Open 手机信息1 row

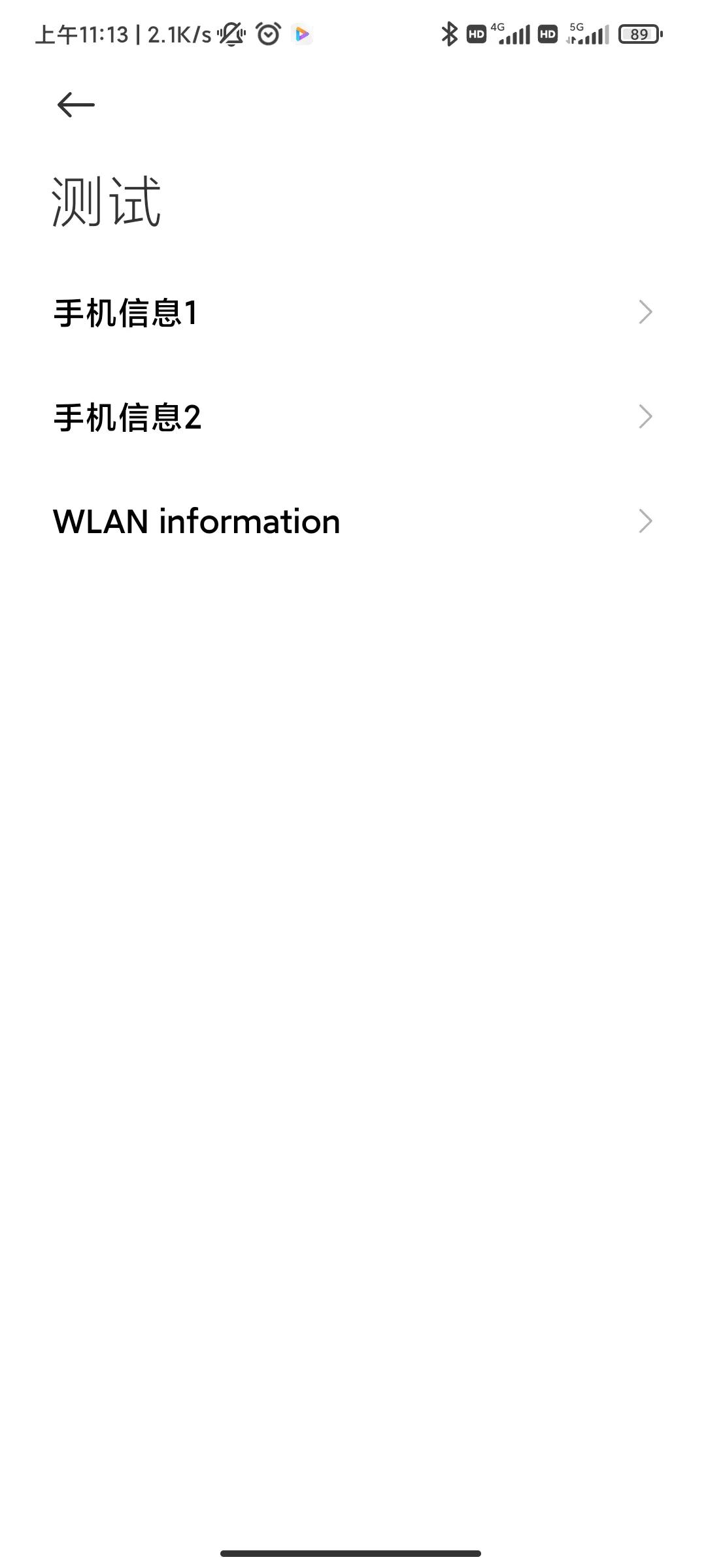pos(353,312)
